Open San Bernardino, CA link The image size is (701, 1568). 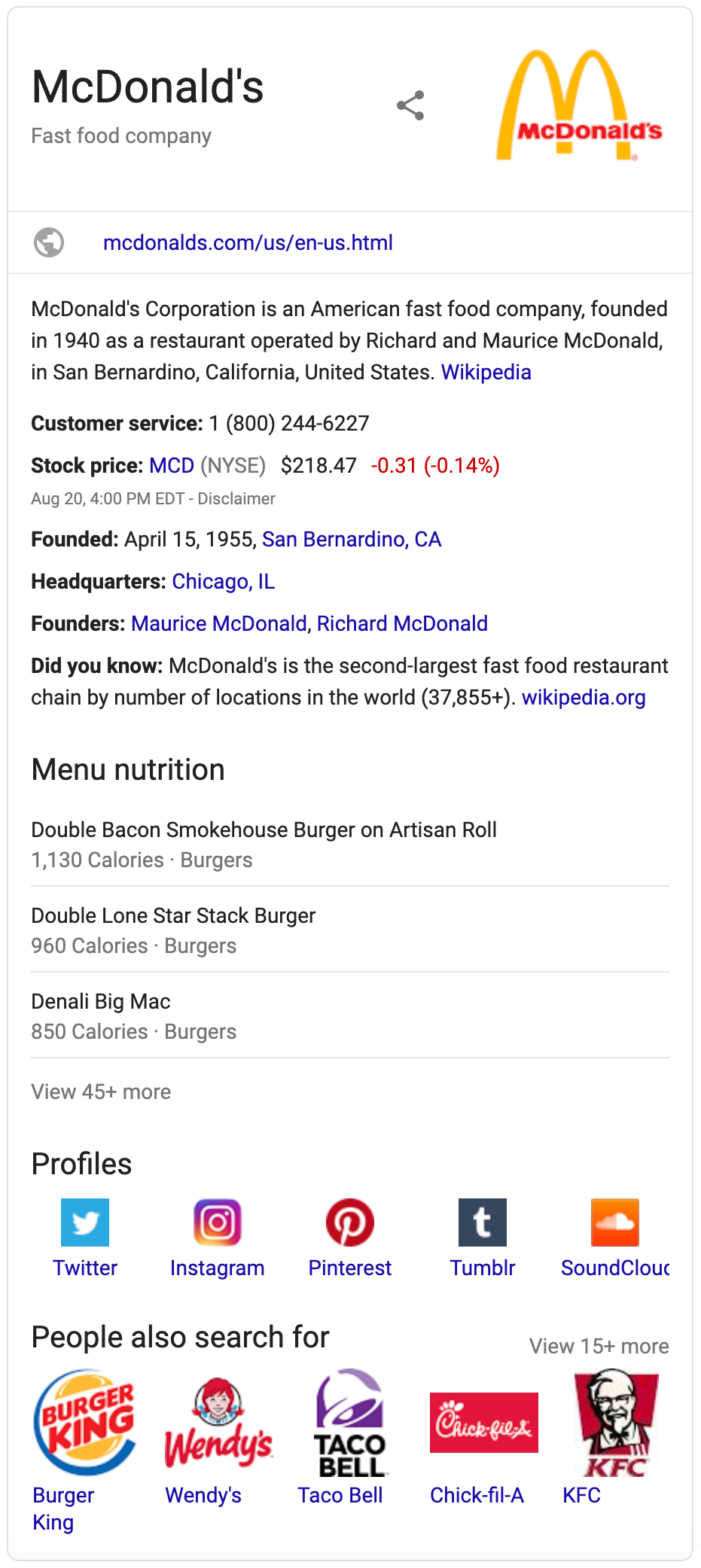pyautogui.click(x=351, y=539)
